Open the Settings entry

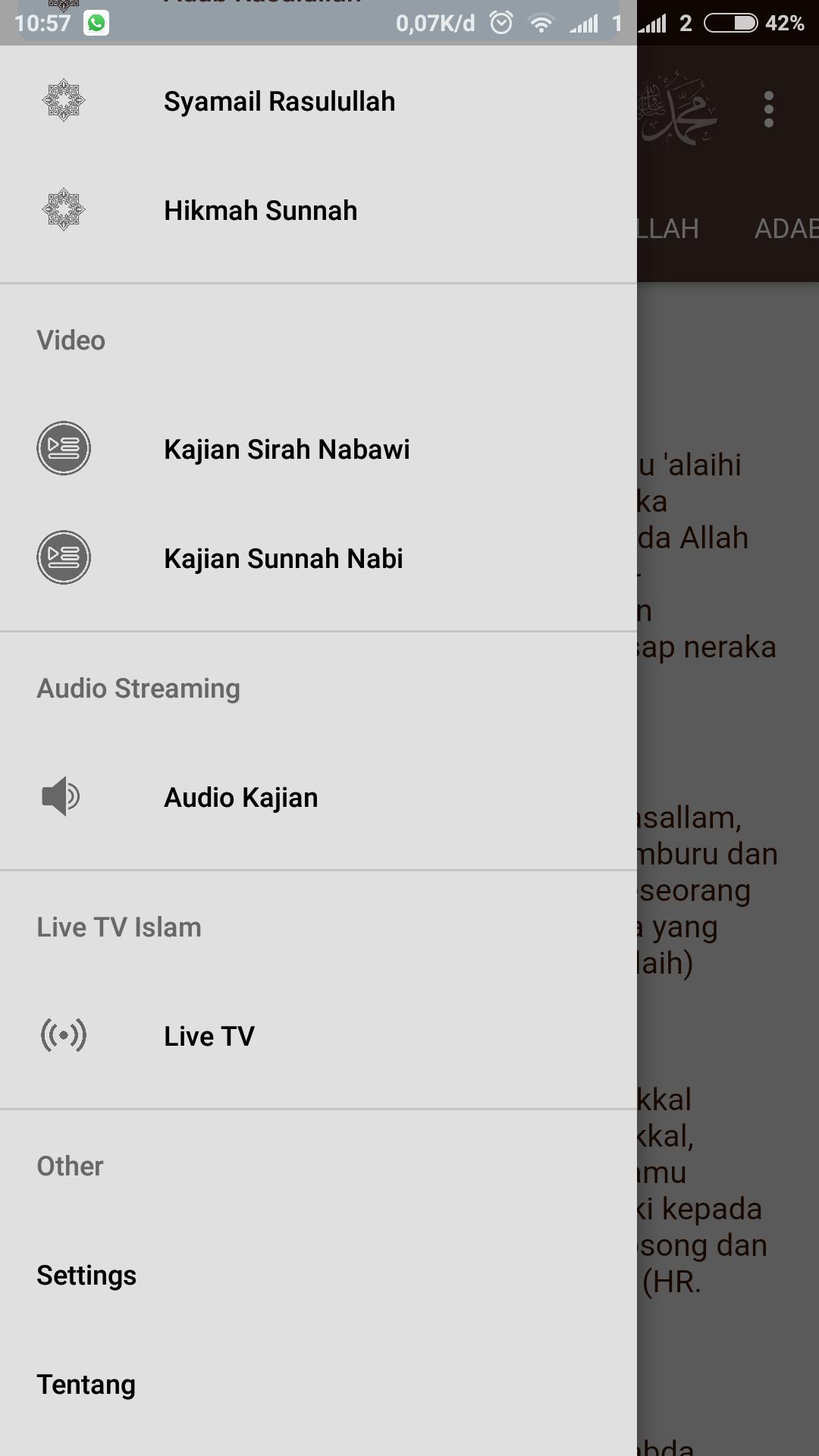(x=86, y=1276)
